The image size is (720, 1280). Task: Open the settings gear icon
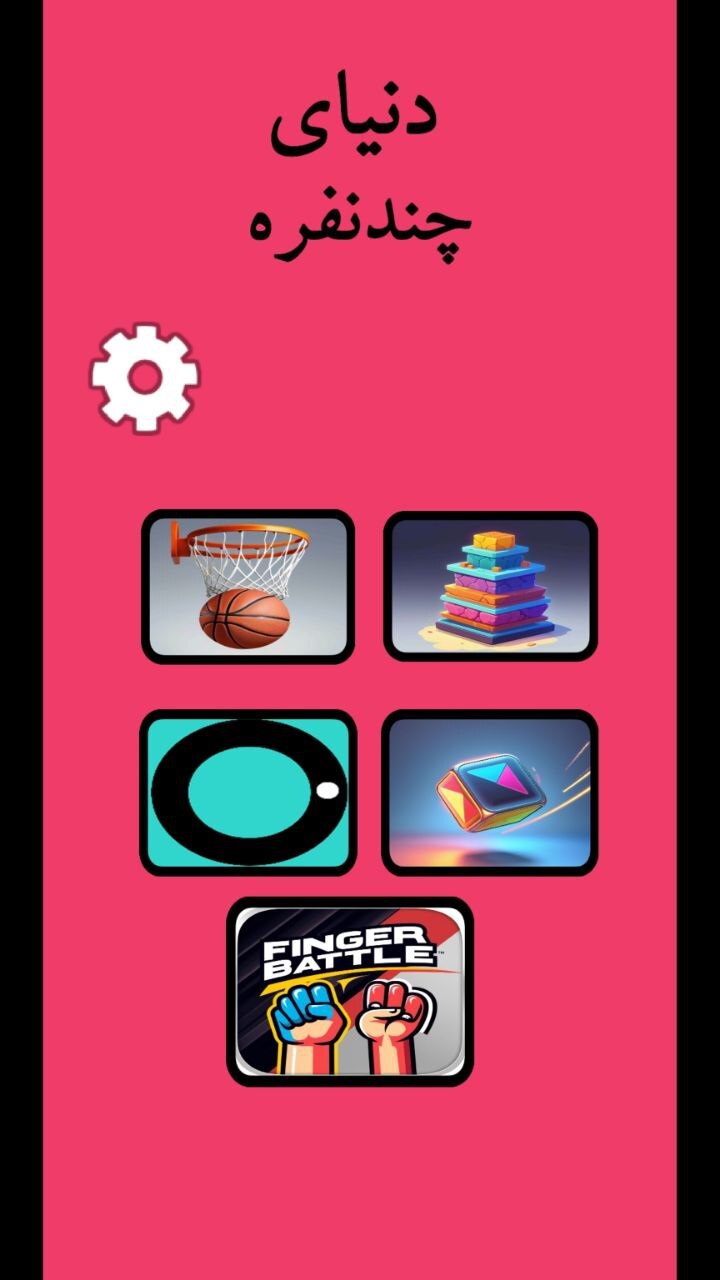point(144,377)
